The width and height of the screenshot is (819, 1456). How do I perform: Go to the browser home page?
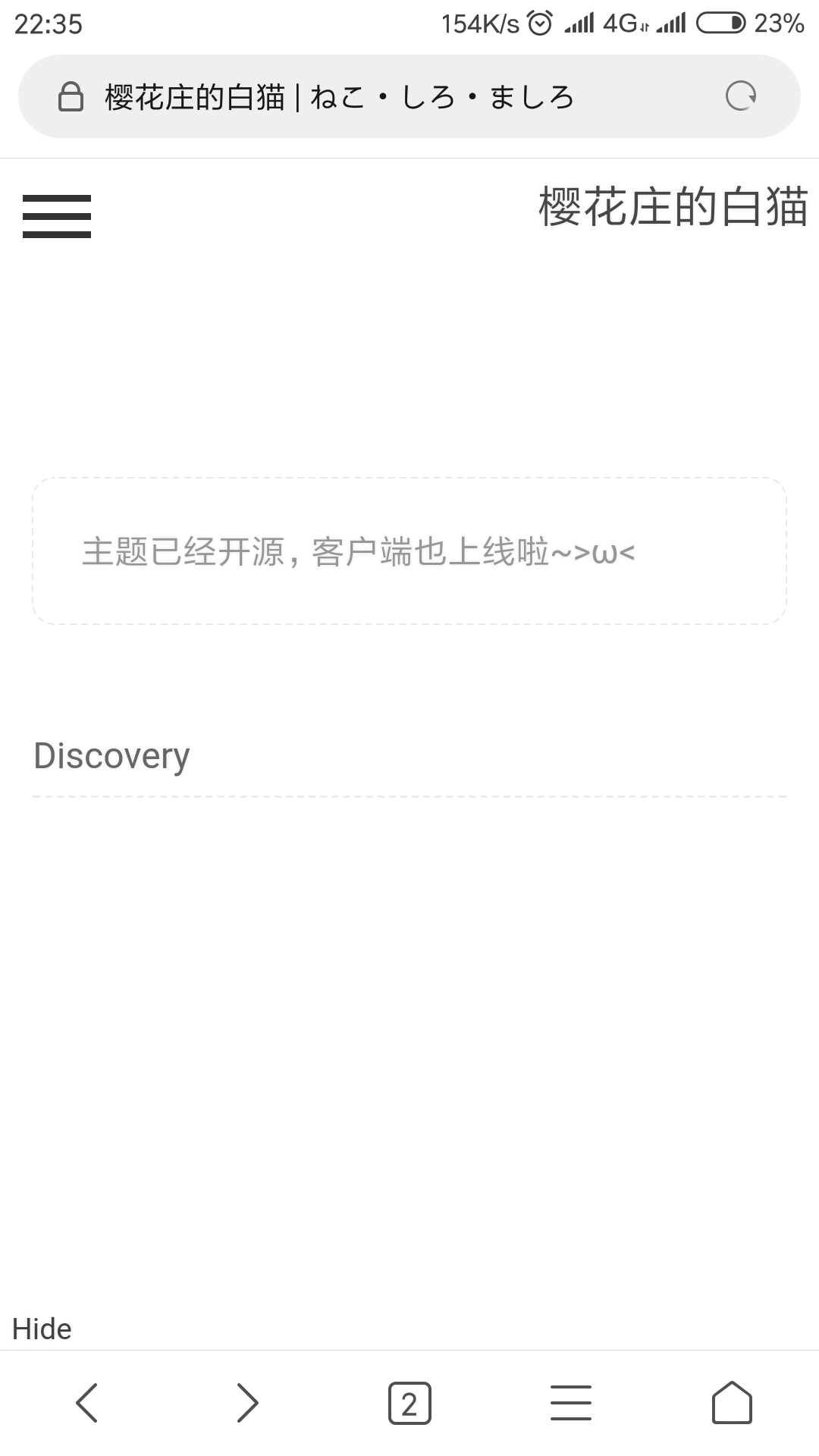[x=732, y=1403]
